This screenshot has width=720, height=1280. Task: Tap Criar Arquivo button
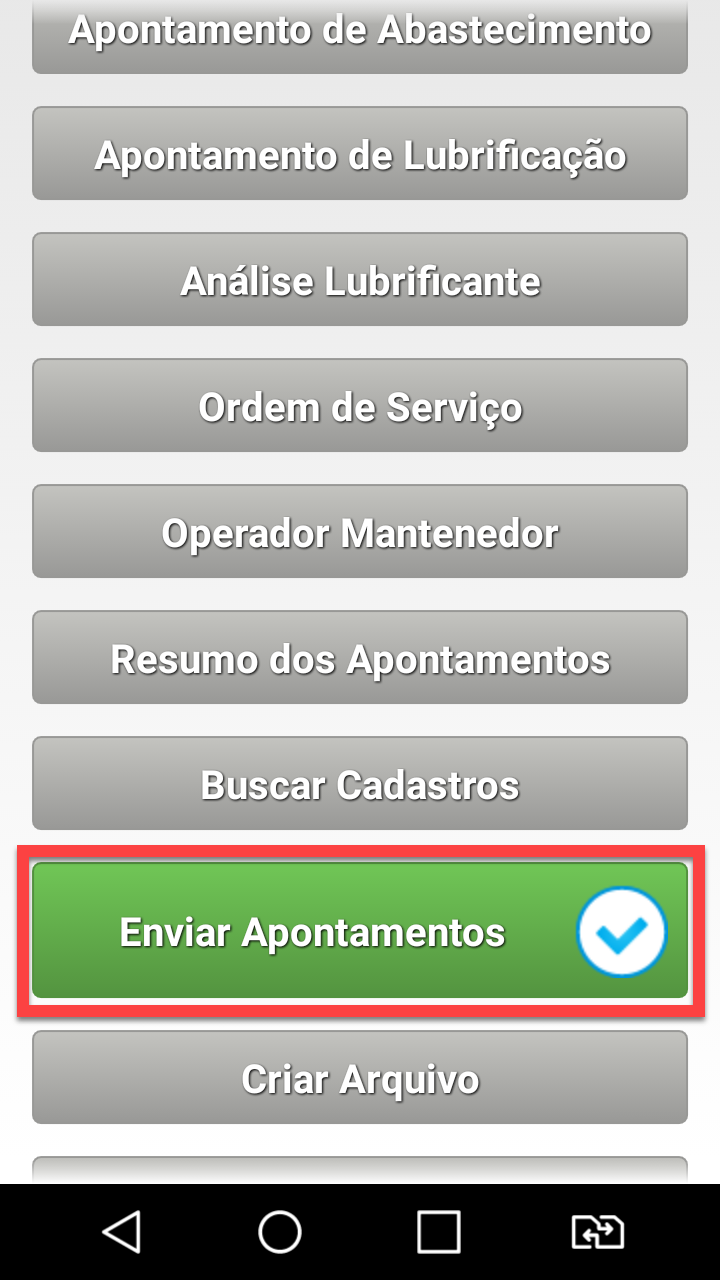point(360,1079)
